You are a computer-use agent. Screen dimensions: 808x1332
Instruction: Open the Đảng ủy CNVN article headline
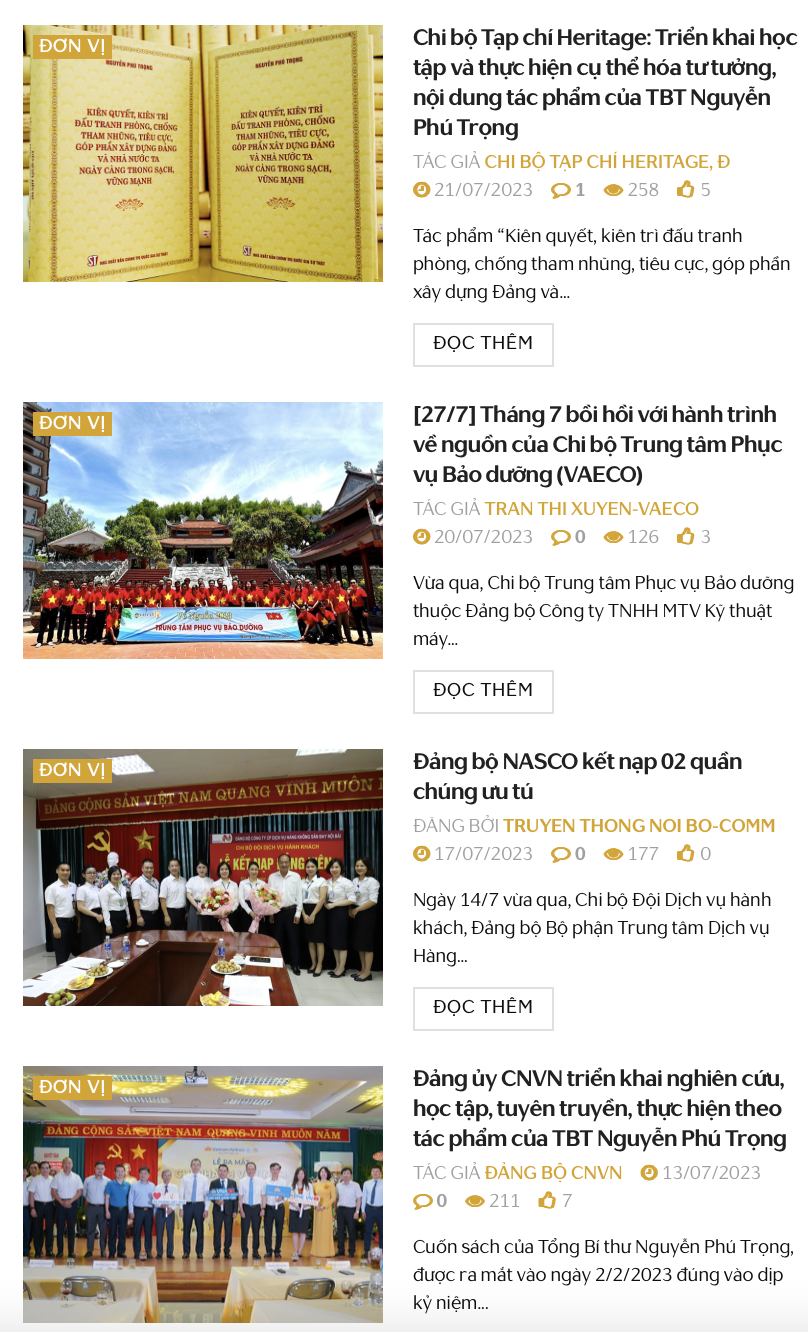pyautogui.click(x=599, y=1108)
